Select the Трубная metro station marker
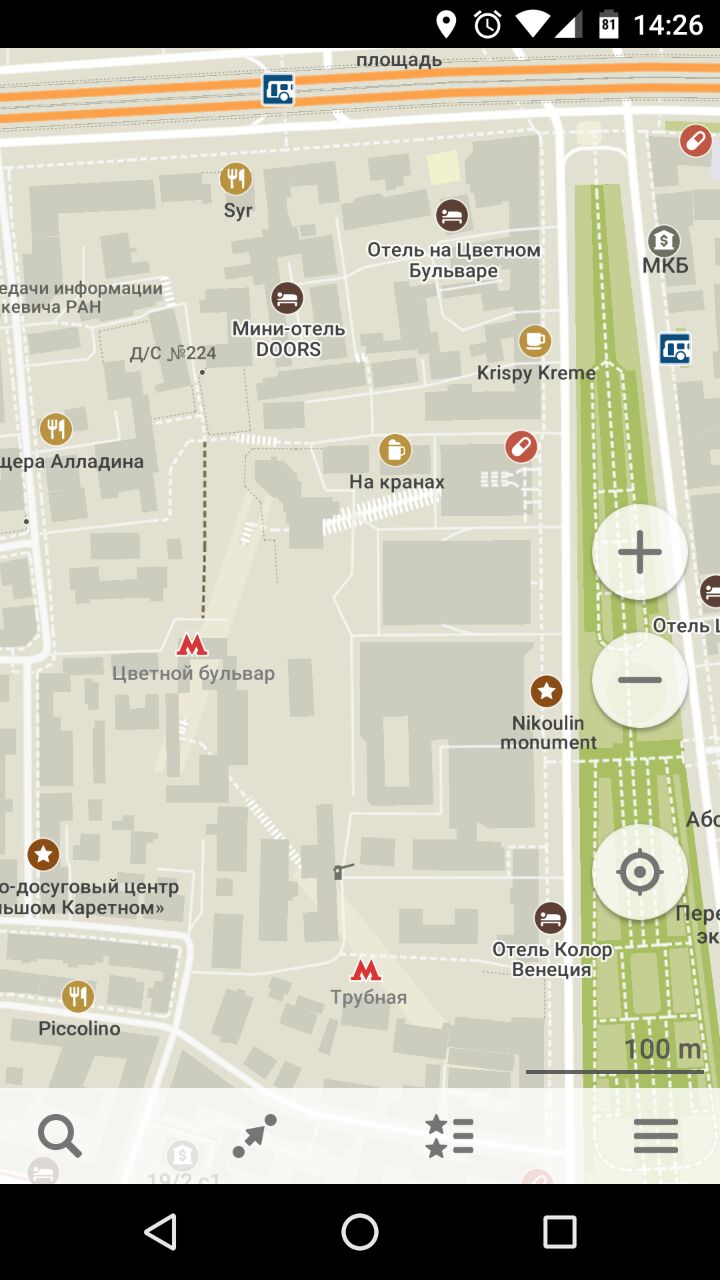This screenshot has width=720, height=1280. 366,969
